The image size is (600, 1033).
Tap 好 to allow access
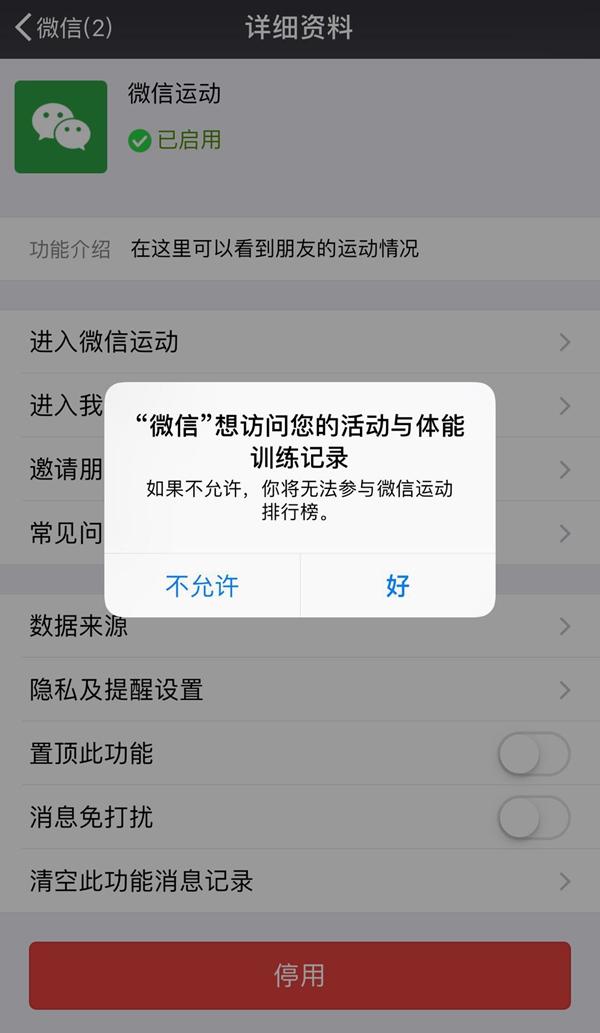pyautogui.click(x=398, y=585)
